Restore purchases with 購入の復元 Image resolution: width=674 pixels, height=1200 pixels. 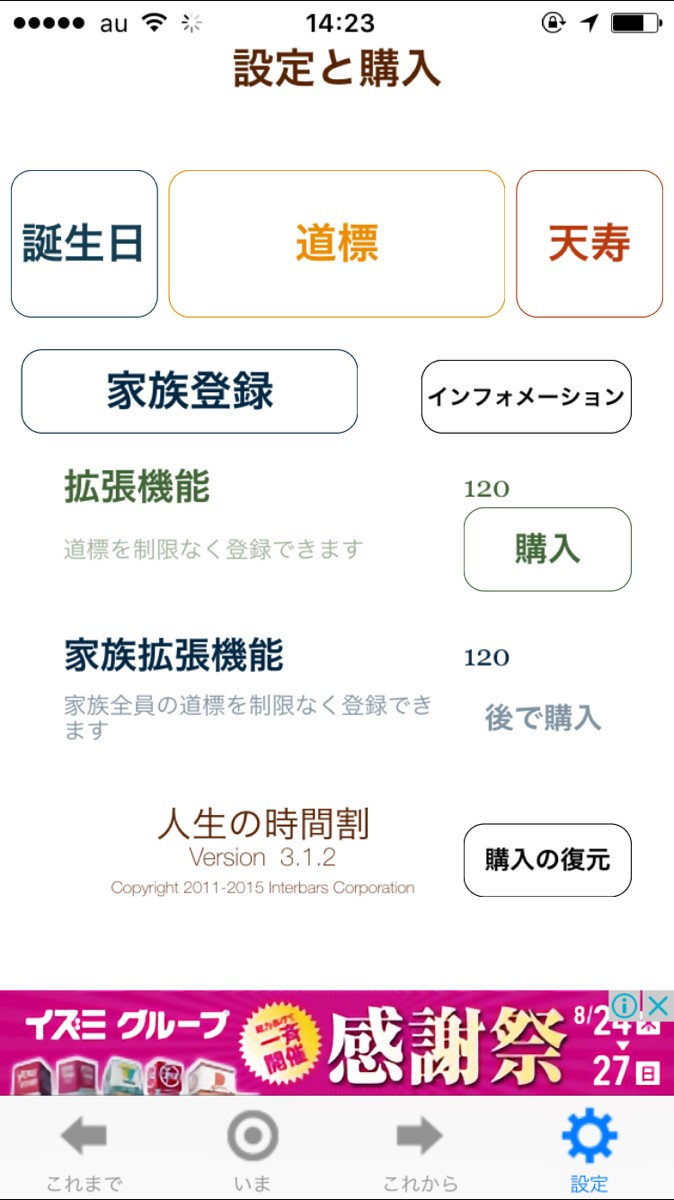(547, 860)
